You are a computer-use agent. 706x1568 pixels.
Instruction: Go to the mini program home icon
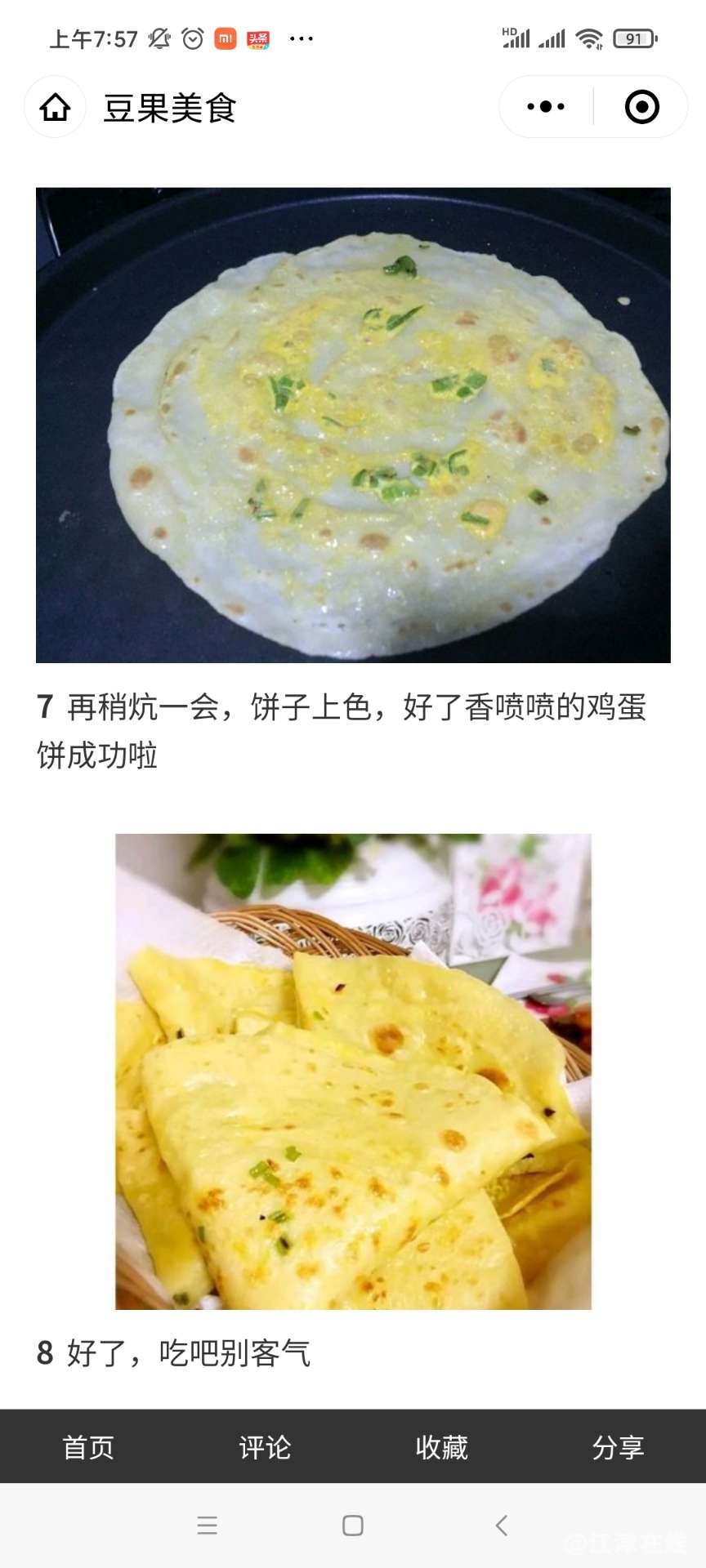pos(55,107)
